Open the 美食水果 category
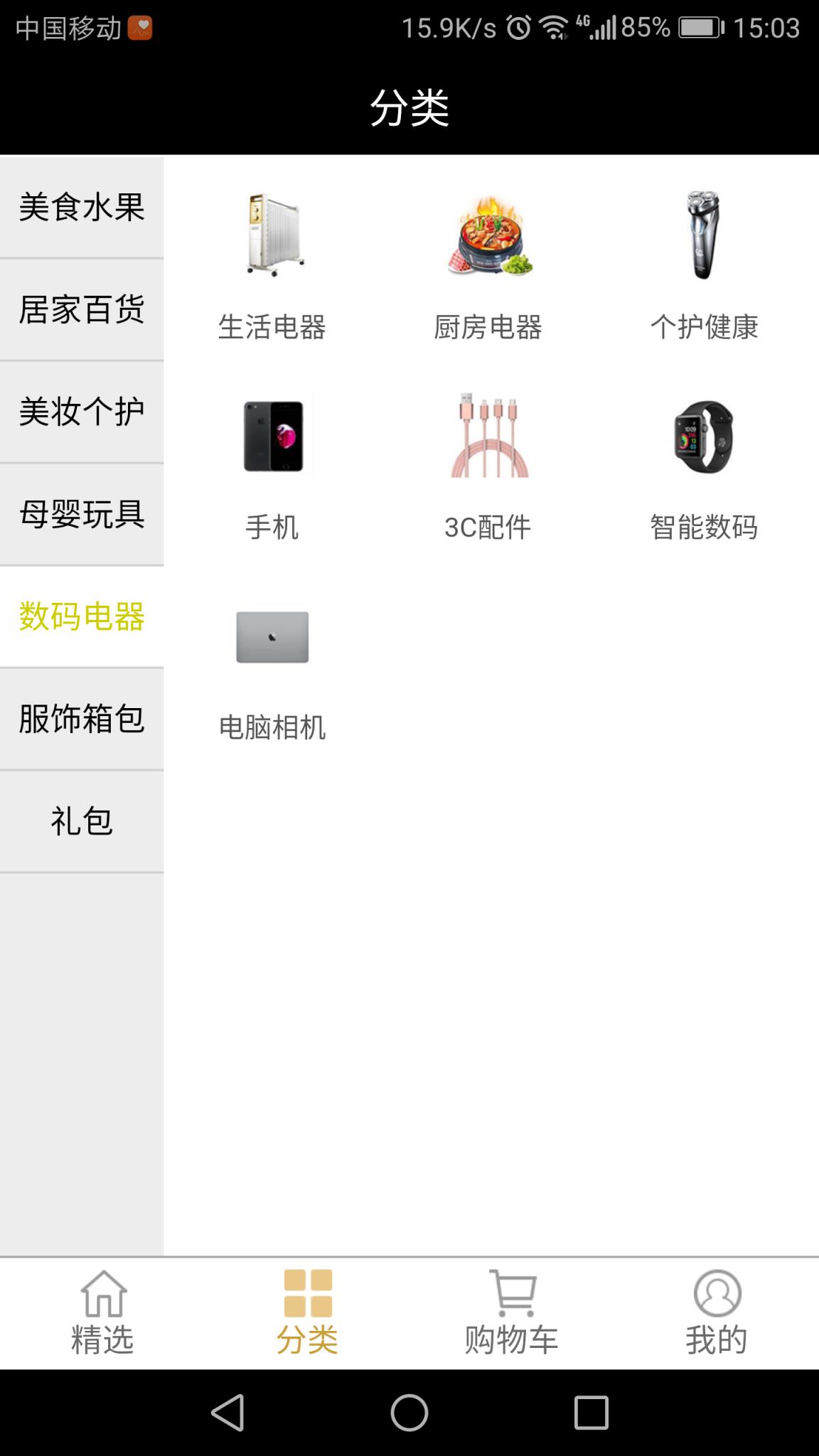Viewport: 819px width, 1456px height. click(81, 206)
